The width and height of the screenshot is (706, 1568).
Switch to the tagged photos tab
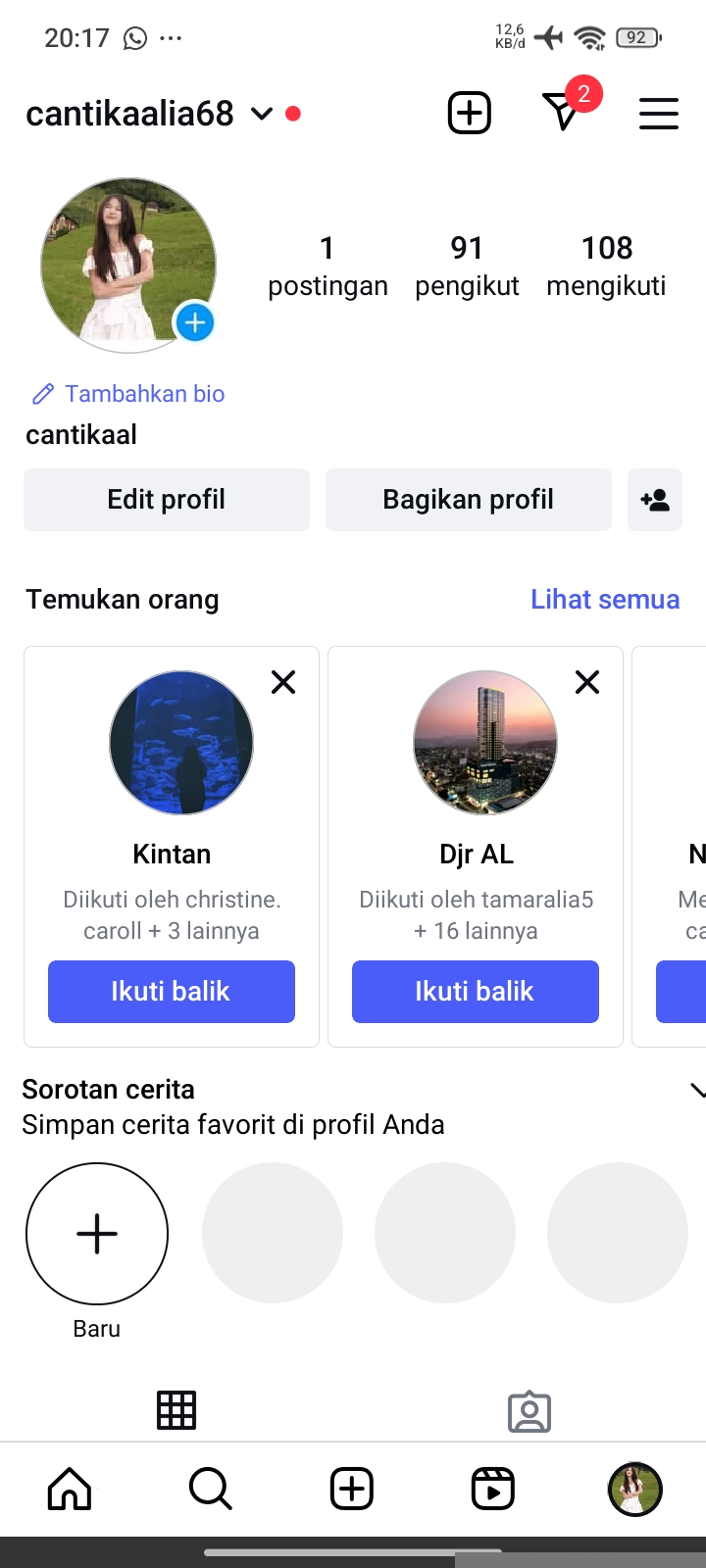(x=529, y=1411)
